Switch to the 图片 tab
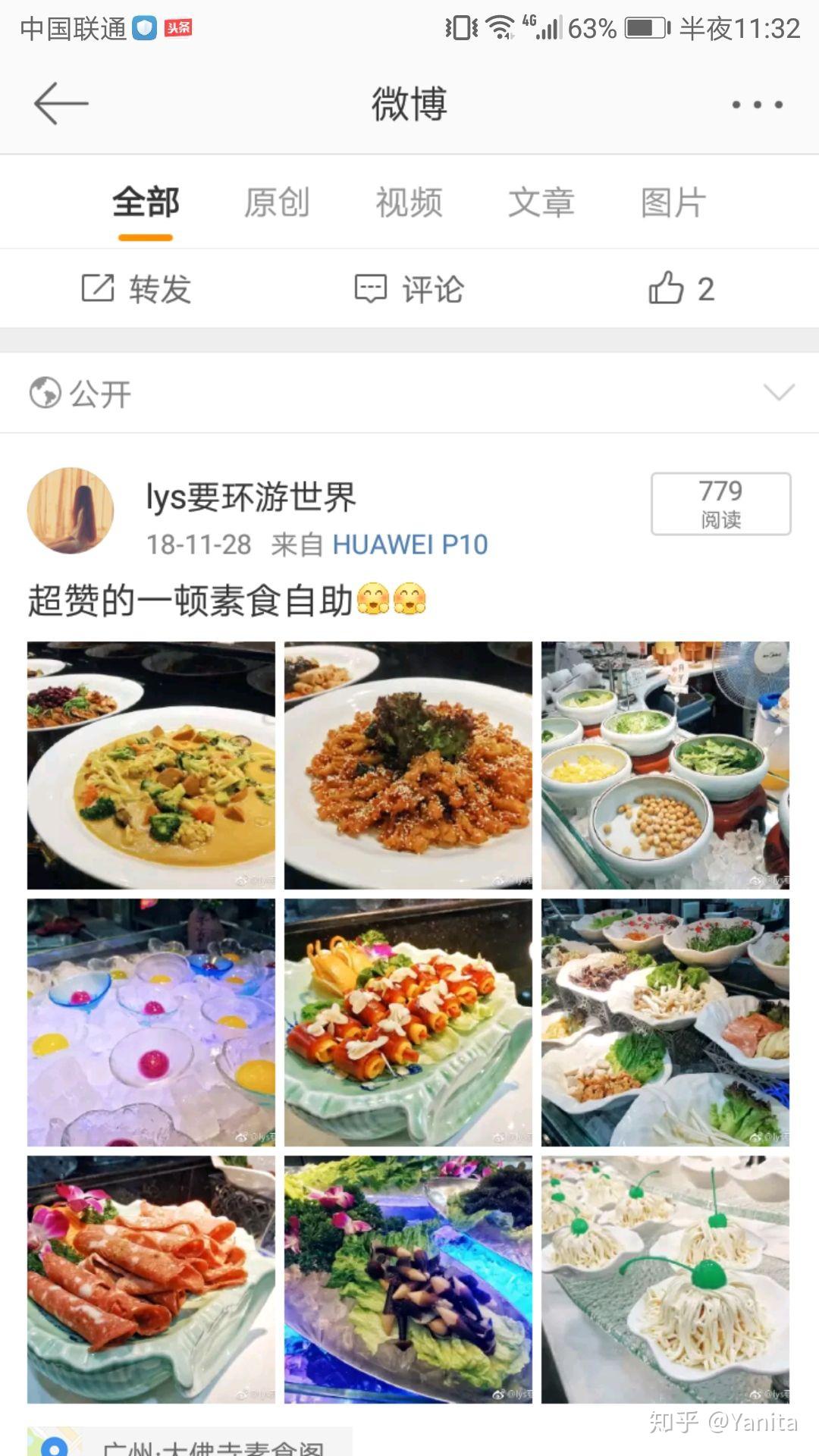This screenshot has height=1456, width=819. click(x=673, y=203)
